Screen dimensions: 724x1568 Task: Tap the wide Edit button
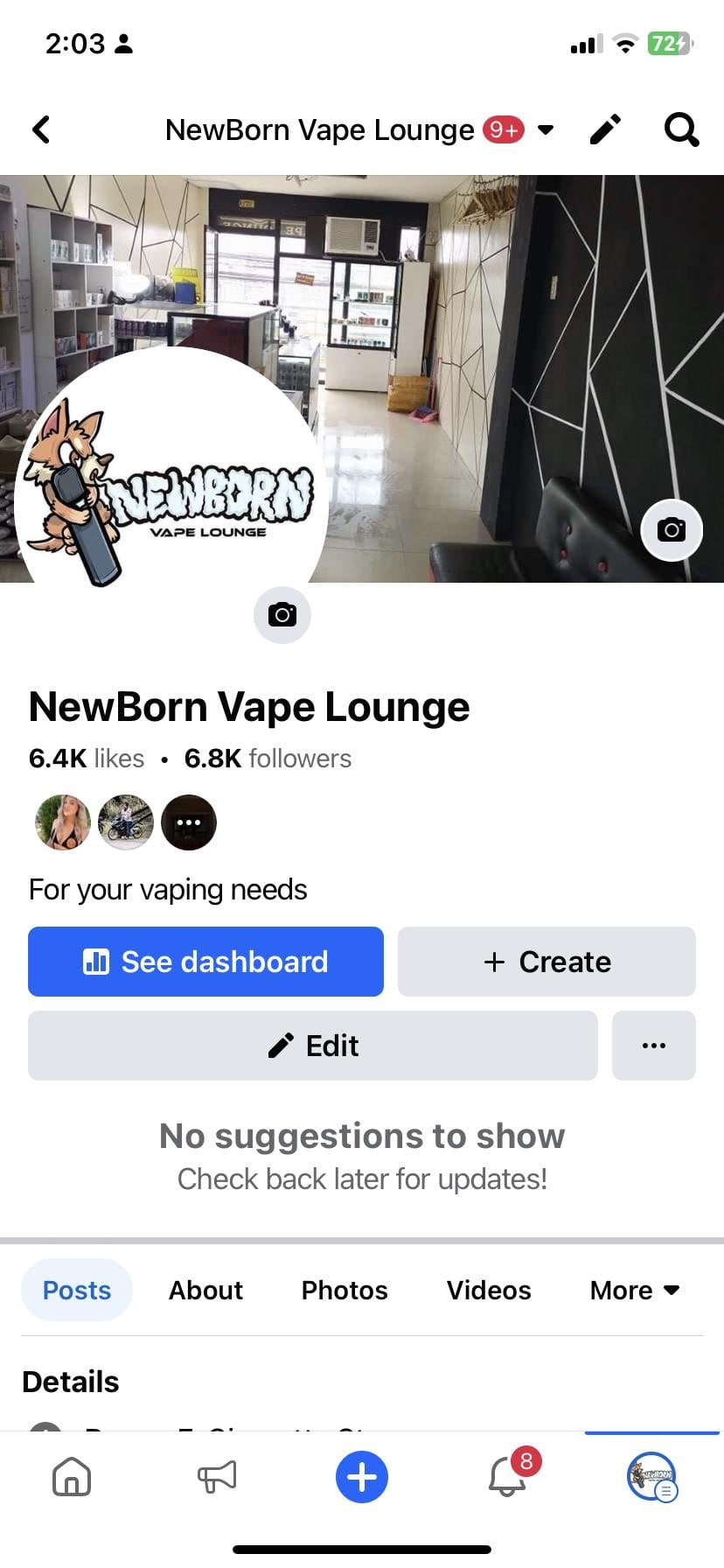point(313,1046)
